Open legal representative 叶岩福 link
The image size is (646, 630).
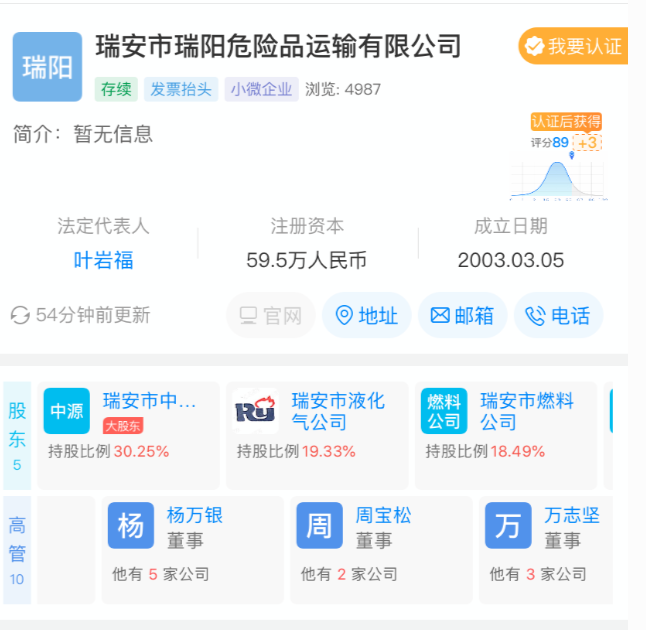point(103,261)
